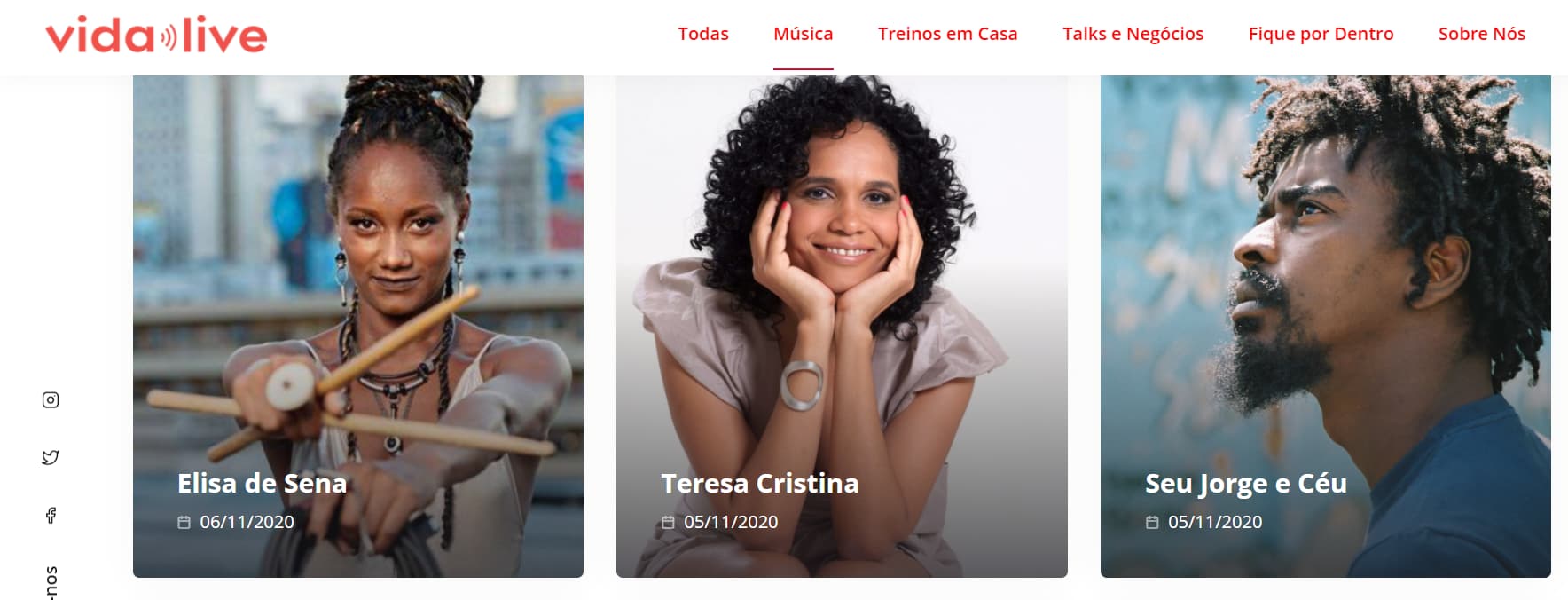
Task: Open the Treinos em Casa category
Action: [947, 34]
